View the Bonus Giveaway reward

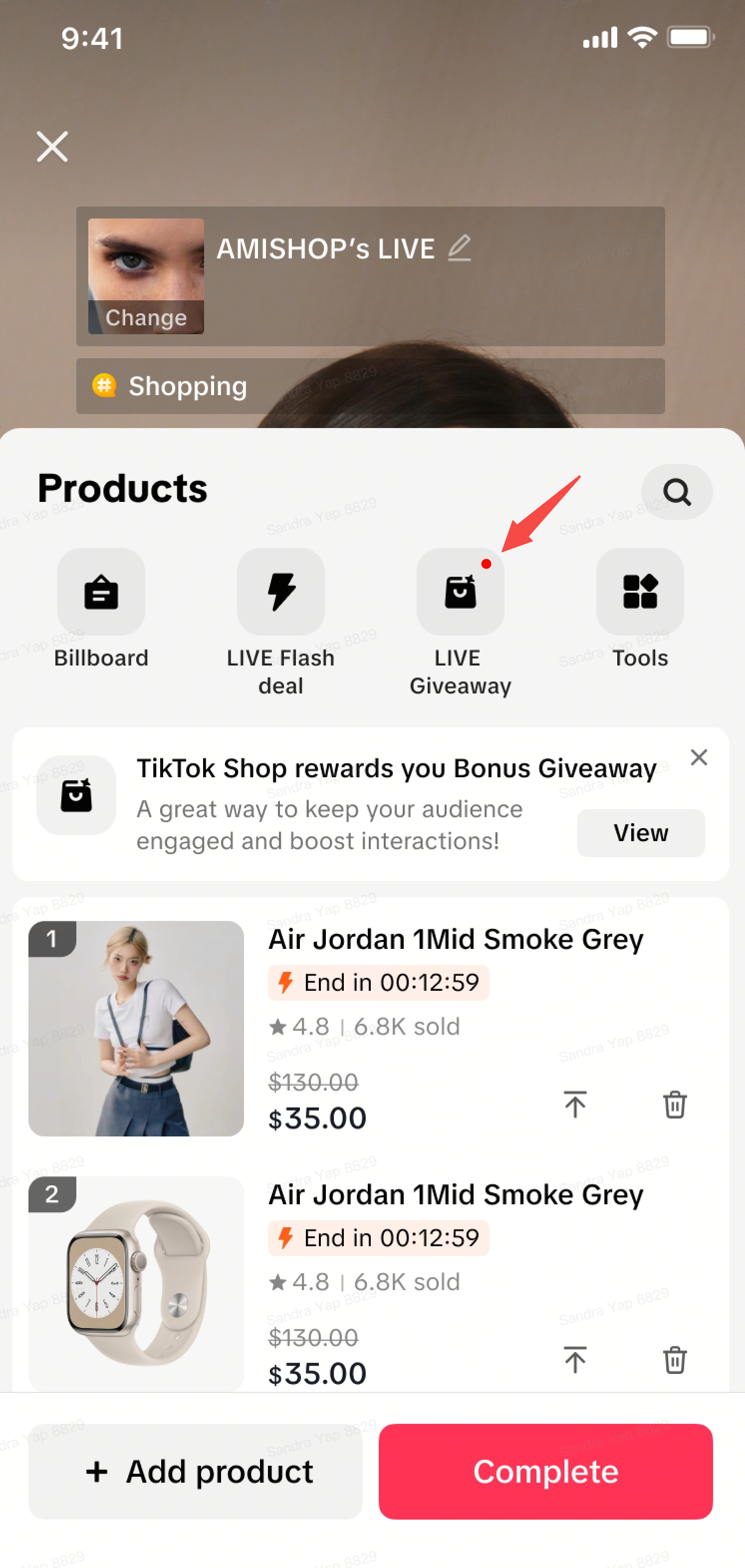[640, 833]
